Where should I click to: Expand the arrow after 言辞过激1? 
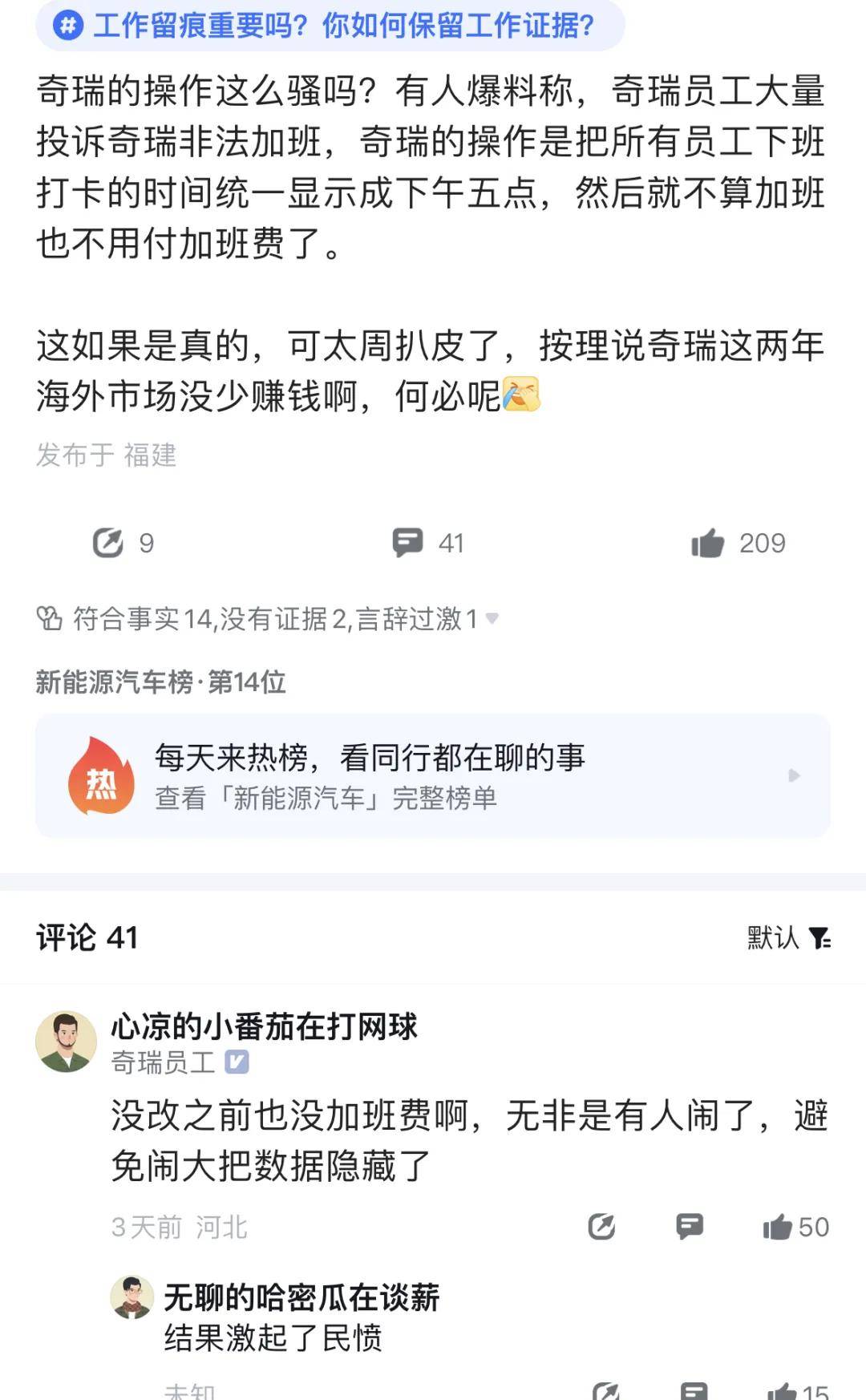[x=492, y=621]
